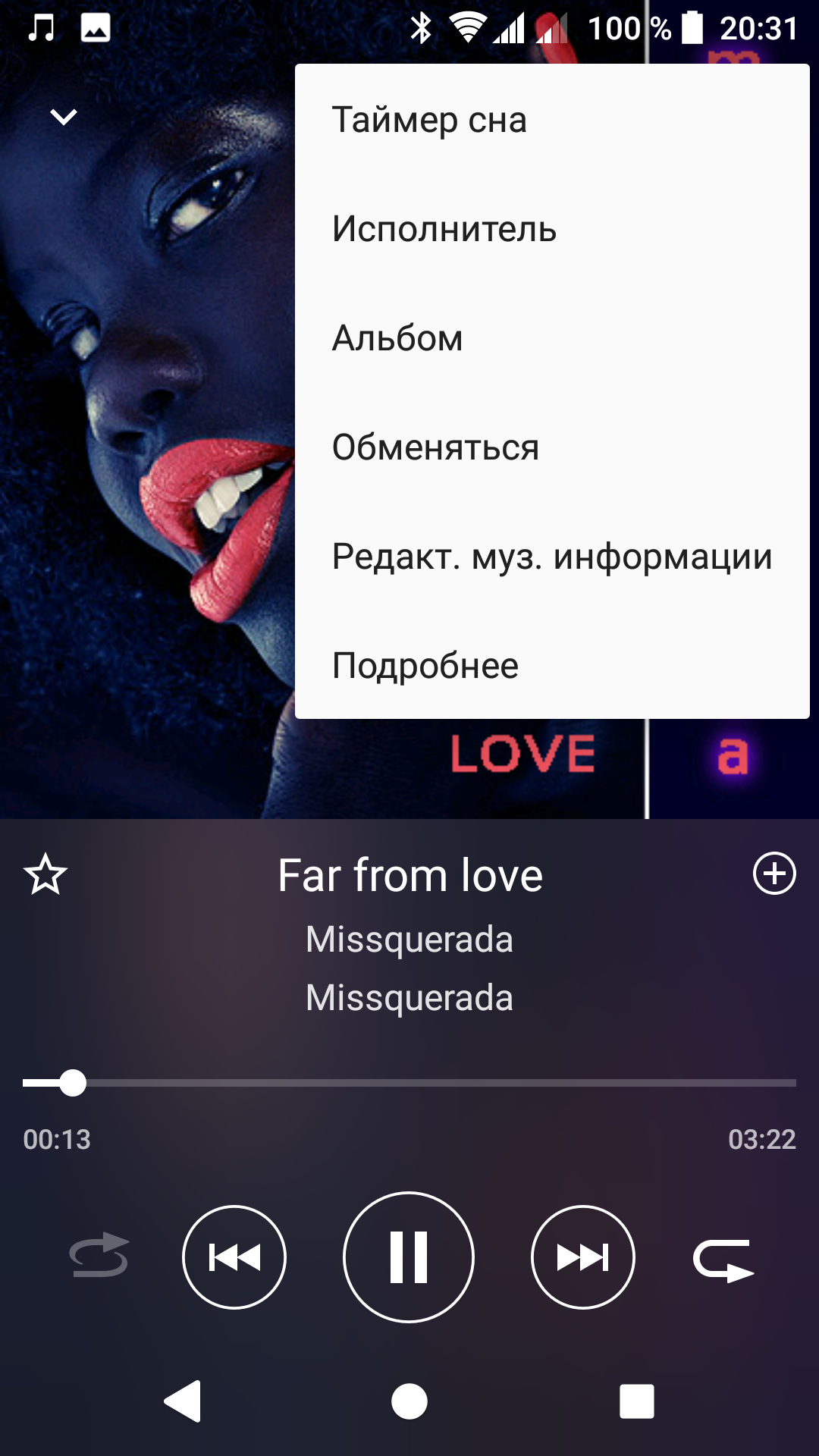Screen dimensions: 819x1456
Task: Open Редакт. муз. информации
Action: click(x=552, y=557)
